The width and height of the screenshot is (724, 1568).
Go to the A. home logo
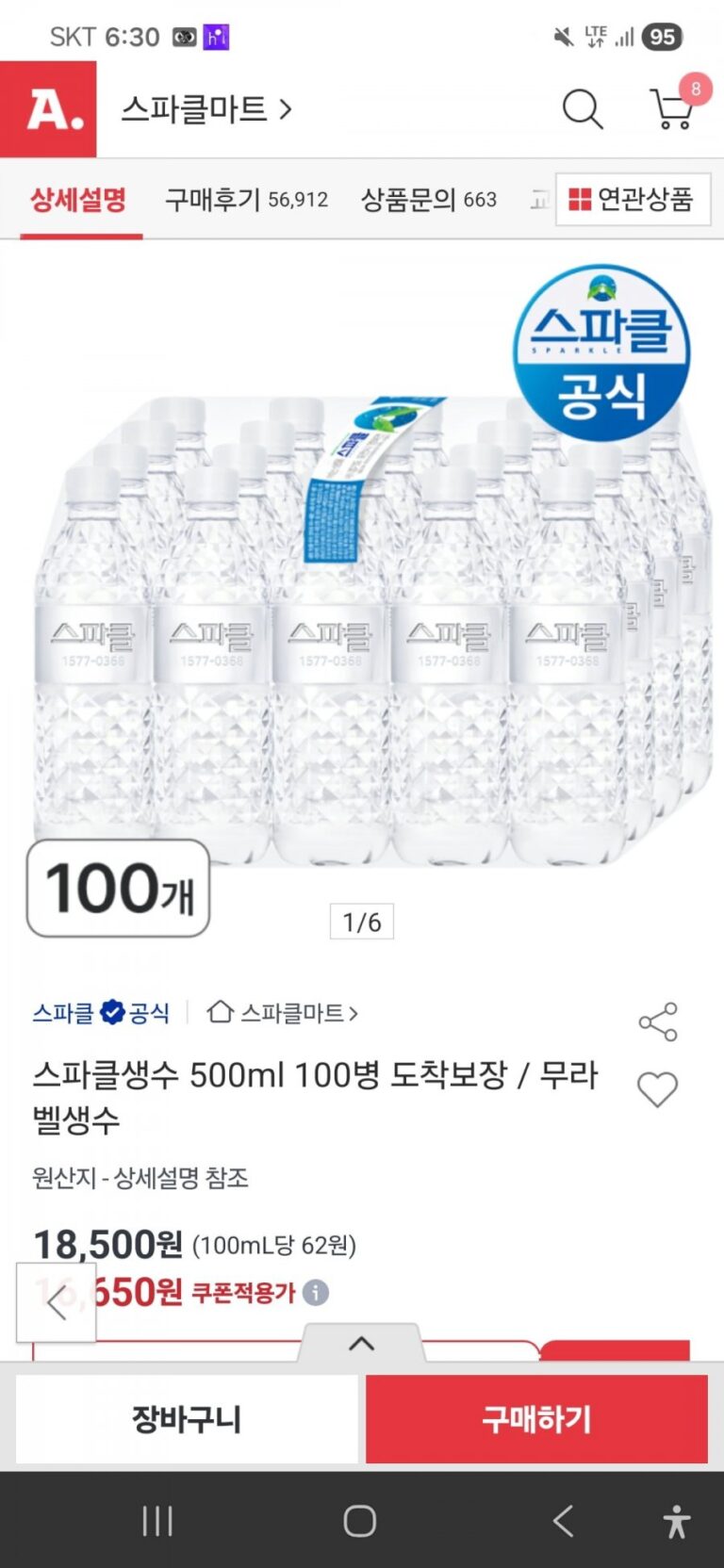pos(48,109)
